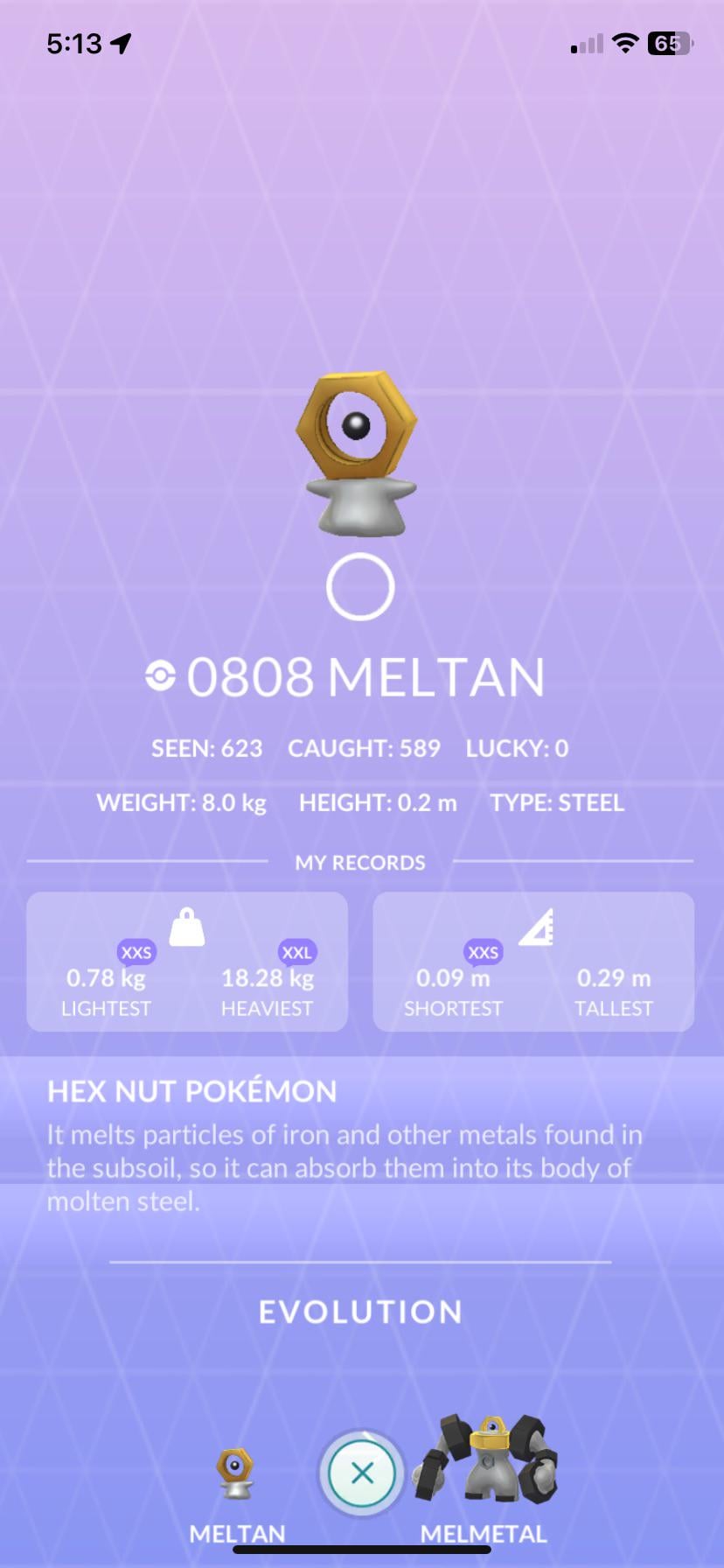Select Meltan in the evolution chain

tap(235, 1475)
